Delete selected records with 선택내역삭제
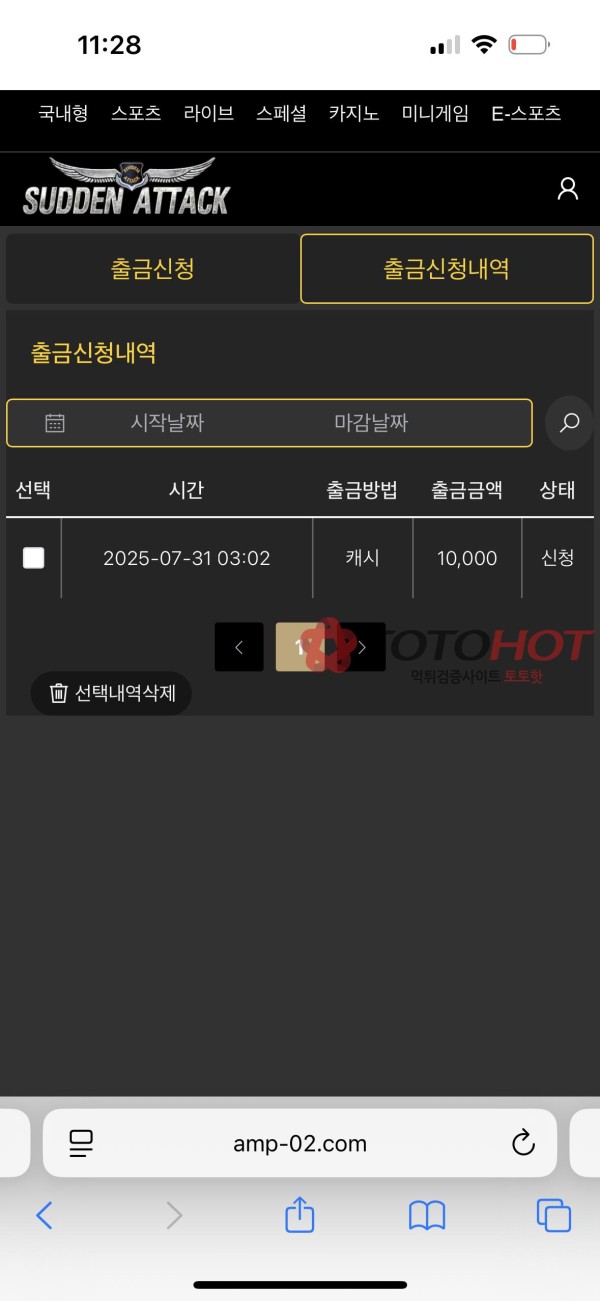600x1301 pixels. (111, 693)
